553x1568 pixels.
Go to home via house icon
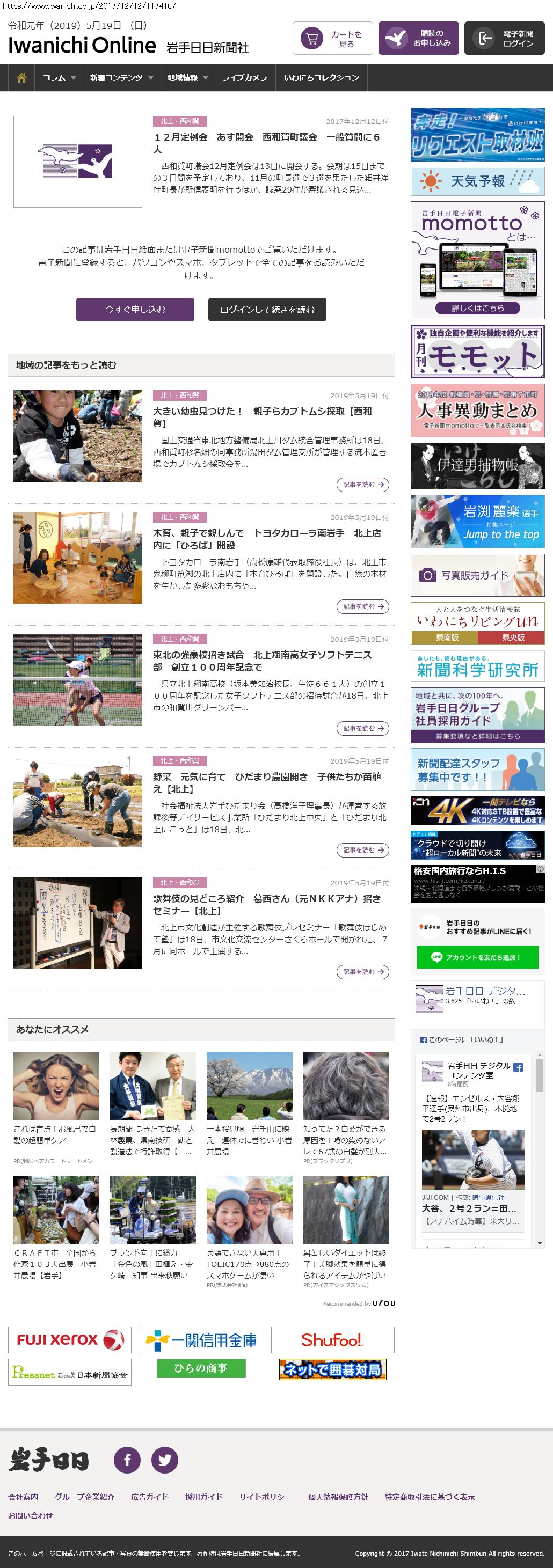[x=21, y=78]
